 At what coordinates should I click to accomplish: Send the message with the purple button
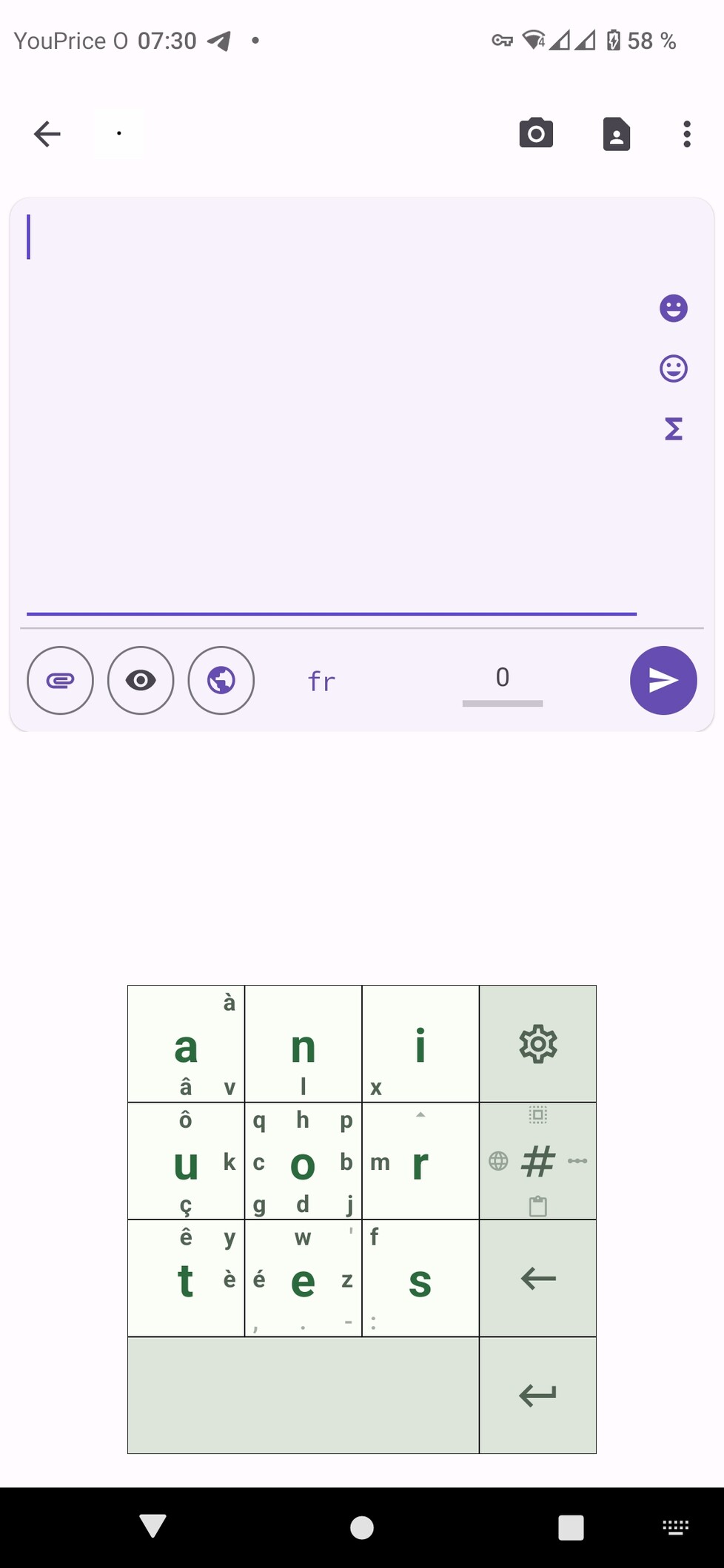pos(663,680)
